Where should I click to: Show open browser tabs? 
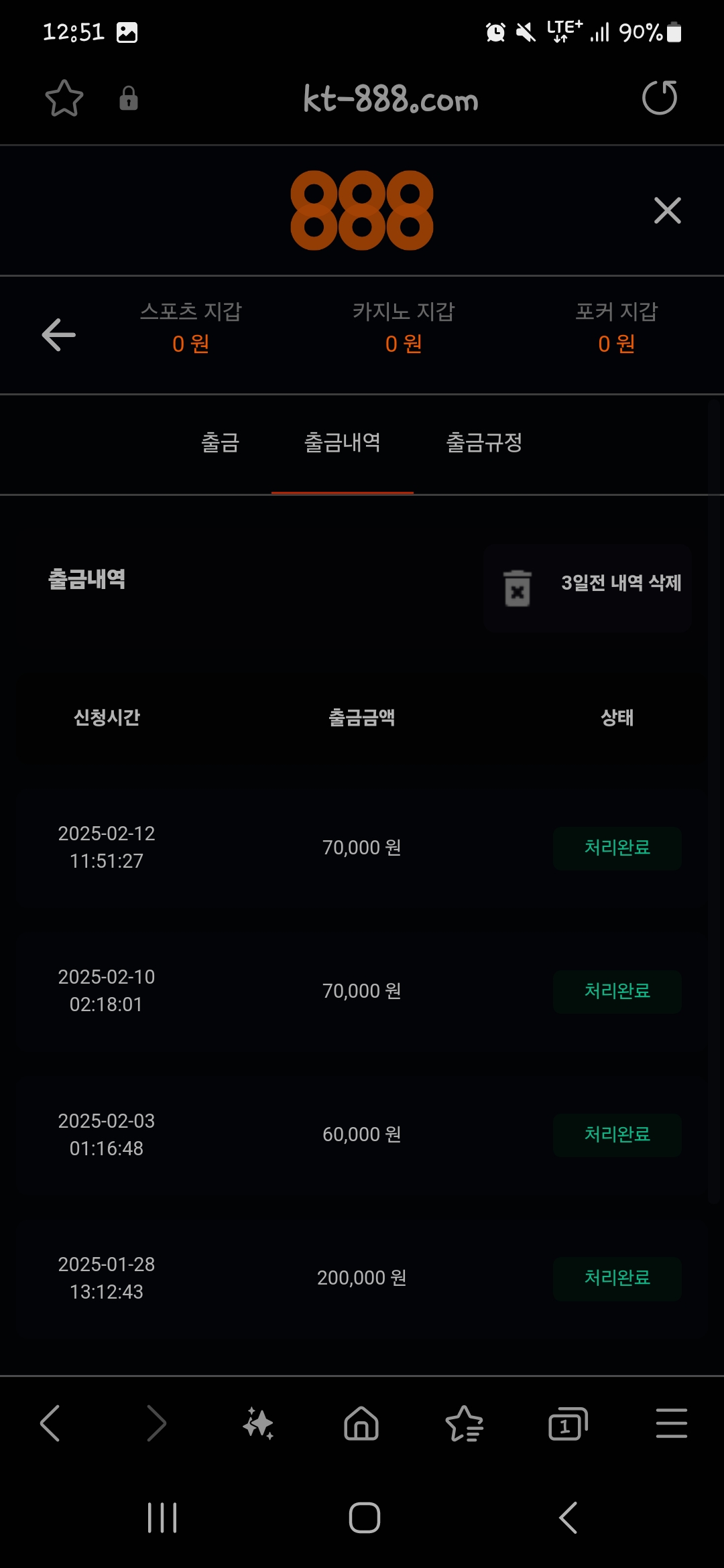coord(568,1423)
